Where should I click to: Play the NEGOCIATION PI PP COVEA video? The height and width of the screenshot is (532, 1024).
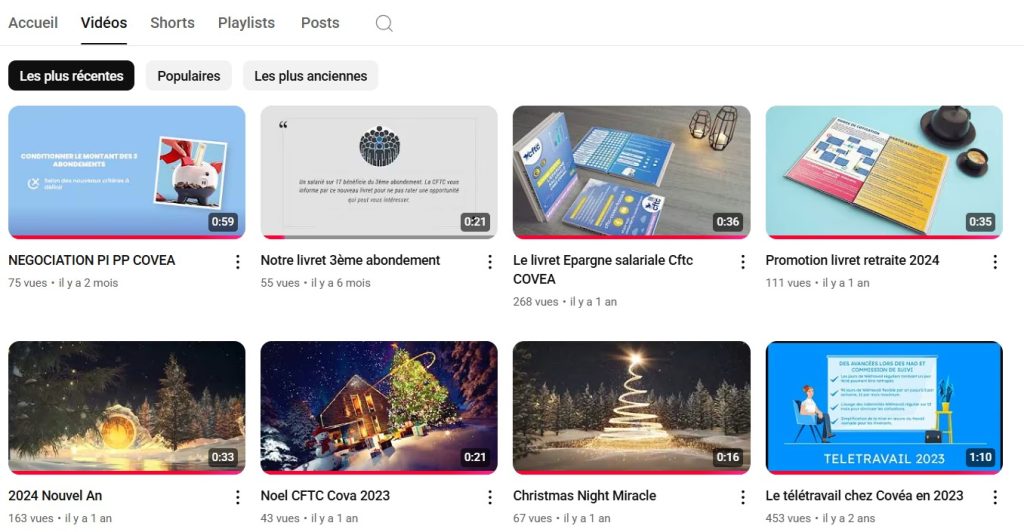click(126, 172)
